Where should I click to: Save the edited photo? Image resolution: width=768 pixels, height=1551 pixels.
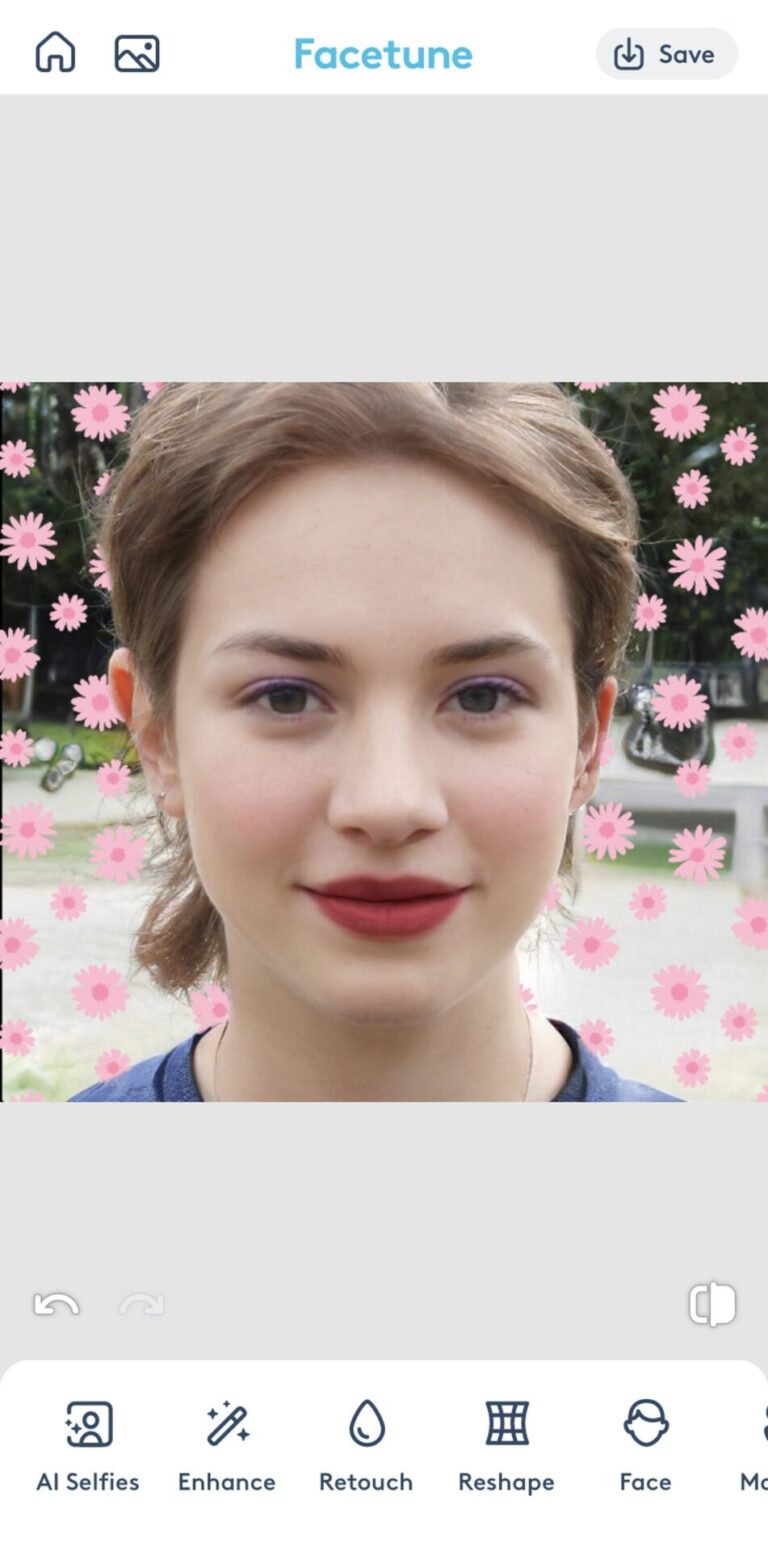tap(666, 54)
